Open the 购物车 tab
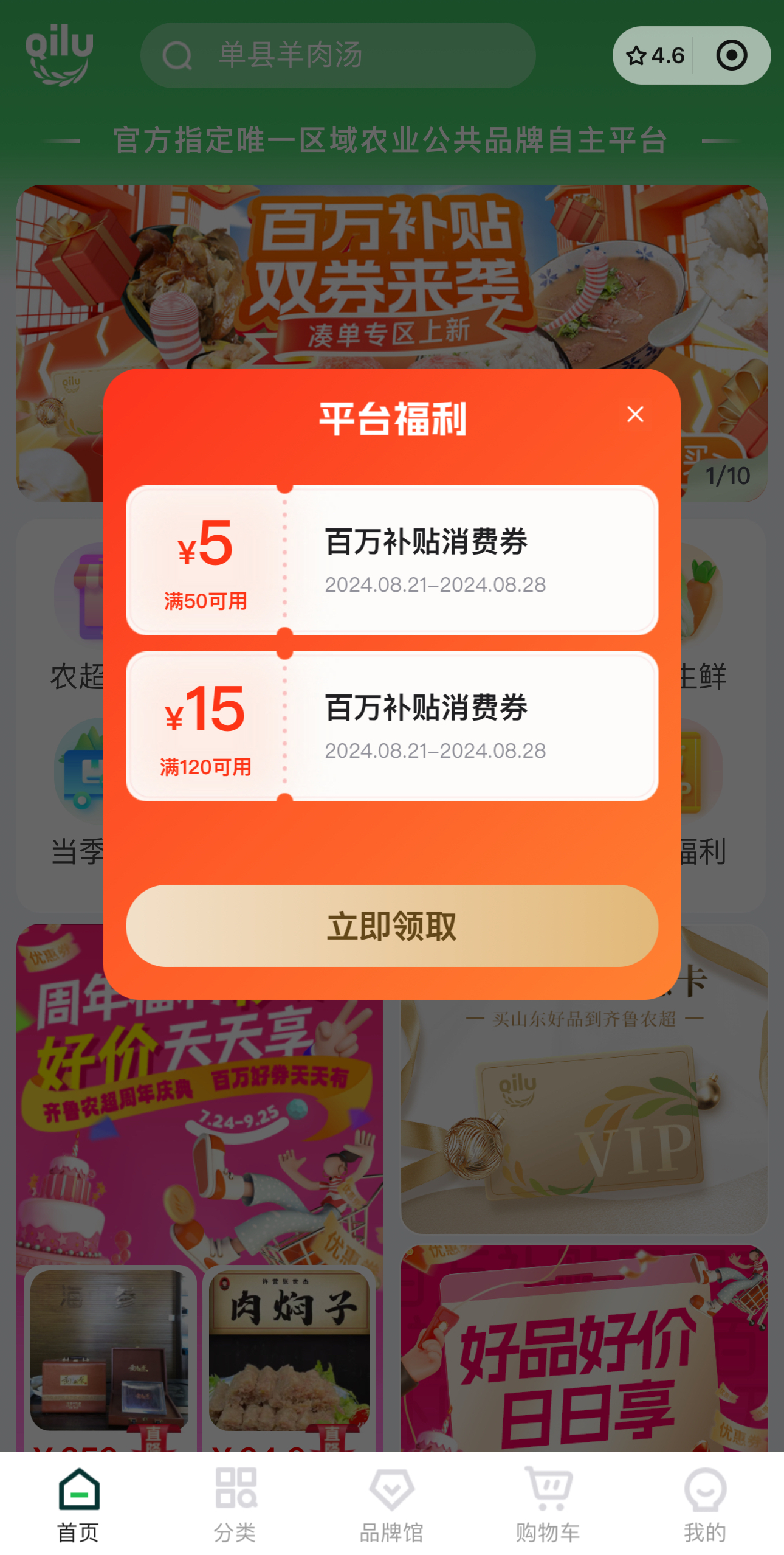The height and width of the screenshot is (1555, 784). tap(548, 1504)
